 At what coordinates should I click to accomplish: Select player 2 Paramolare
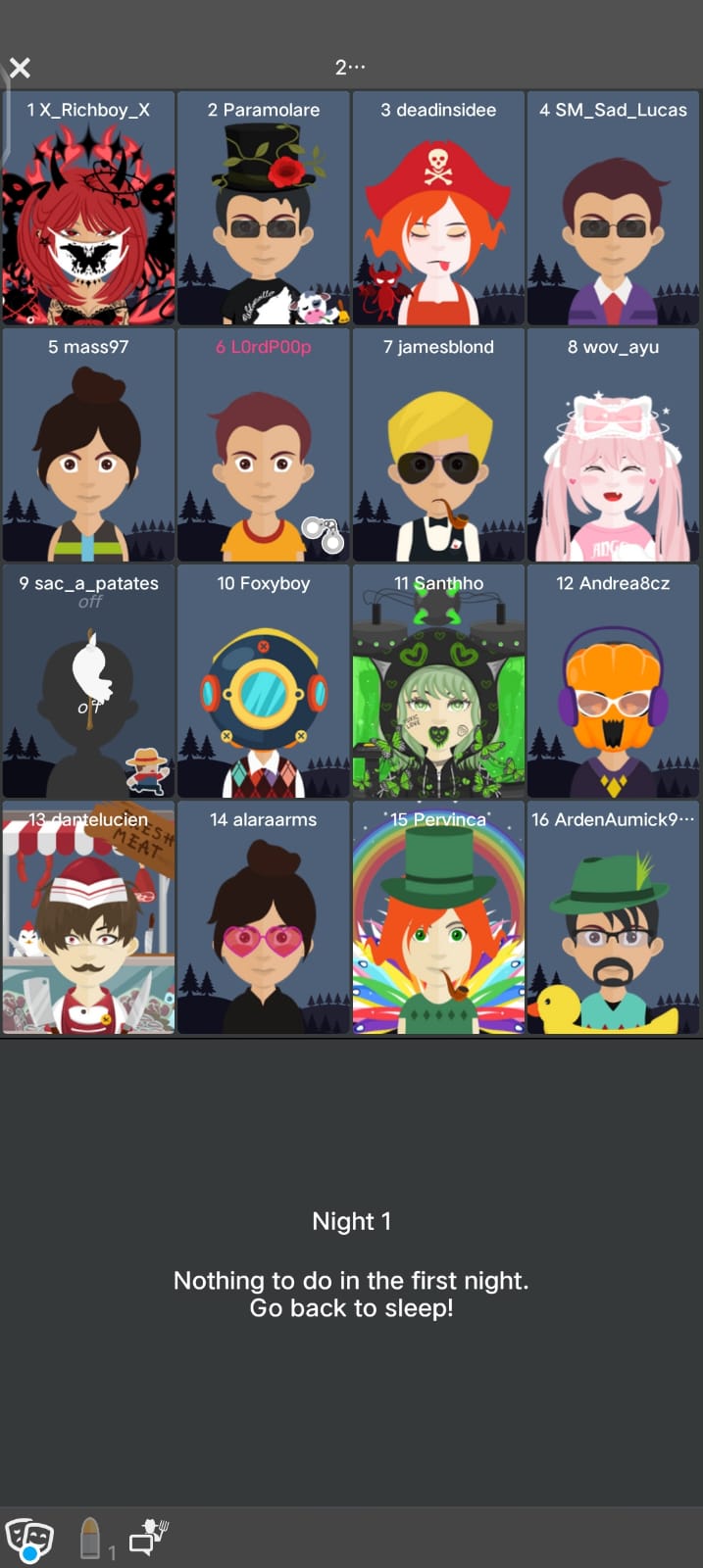point(263,209)
